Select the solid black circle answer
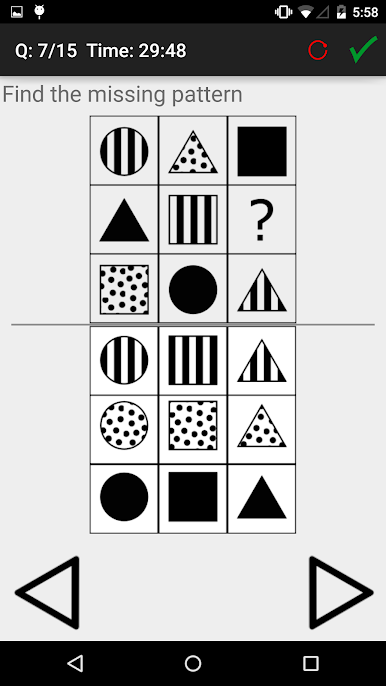This screenshot has height=686, width=386. click(x=124, y=497)
